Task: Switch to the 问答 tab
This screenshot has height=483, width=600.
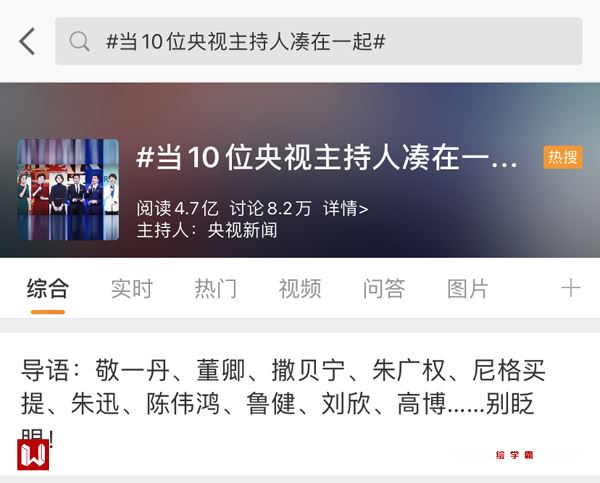Action: pyautogui.click(x=384, y=289)
